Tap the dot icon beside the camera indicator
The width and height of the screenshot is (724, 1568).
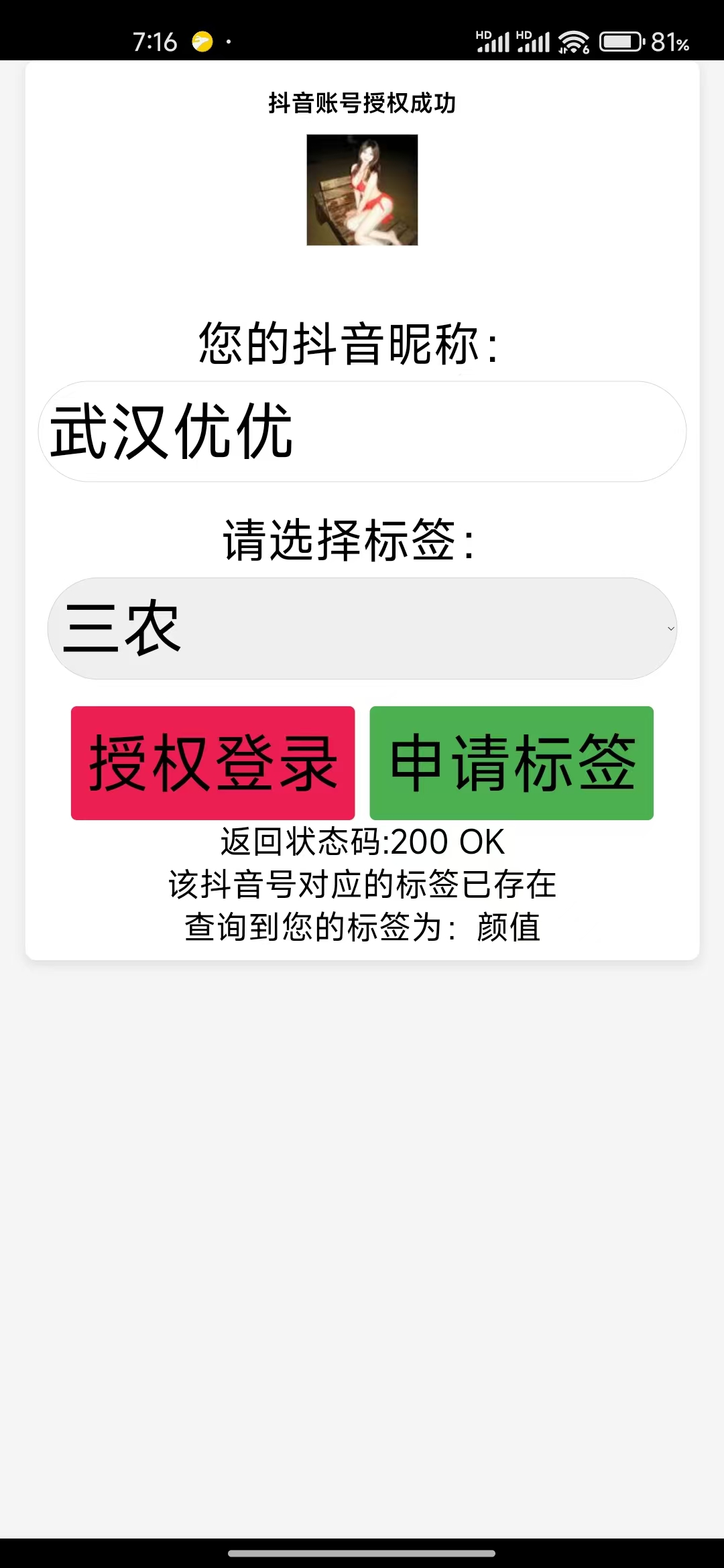228,42
